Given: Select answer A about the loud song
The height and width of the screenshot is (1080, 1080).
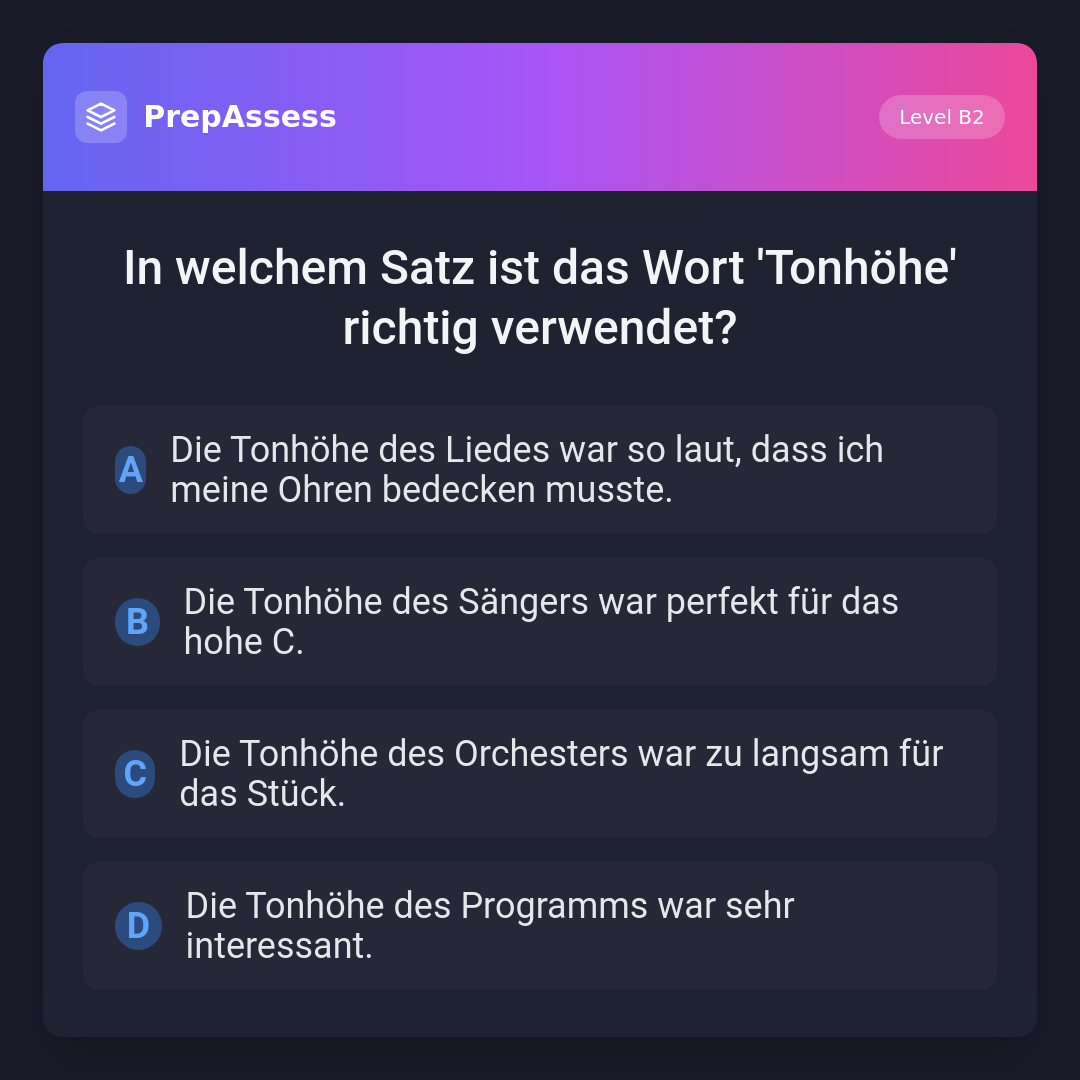Looking at the screenshot, I should (x=540, y=470).
